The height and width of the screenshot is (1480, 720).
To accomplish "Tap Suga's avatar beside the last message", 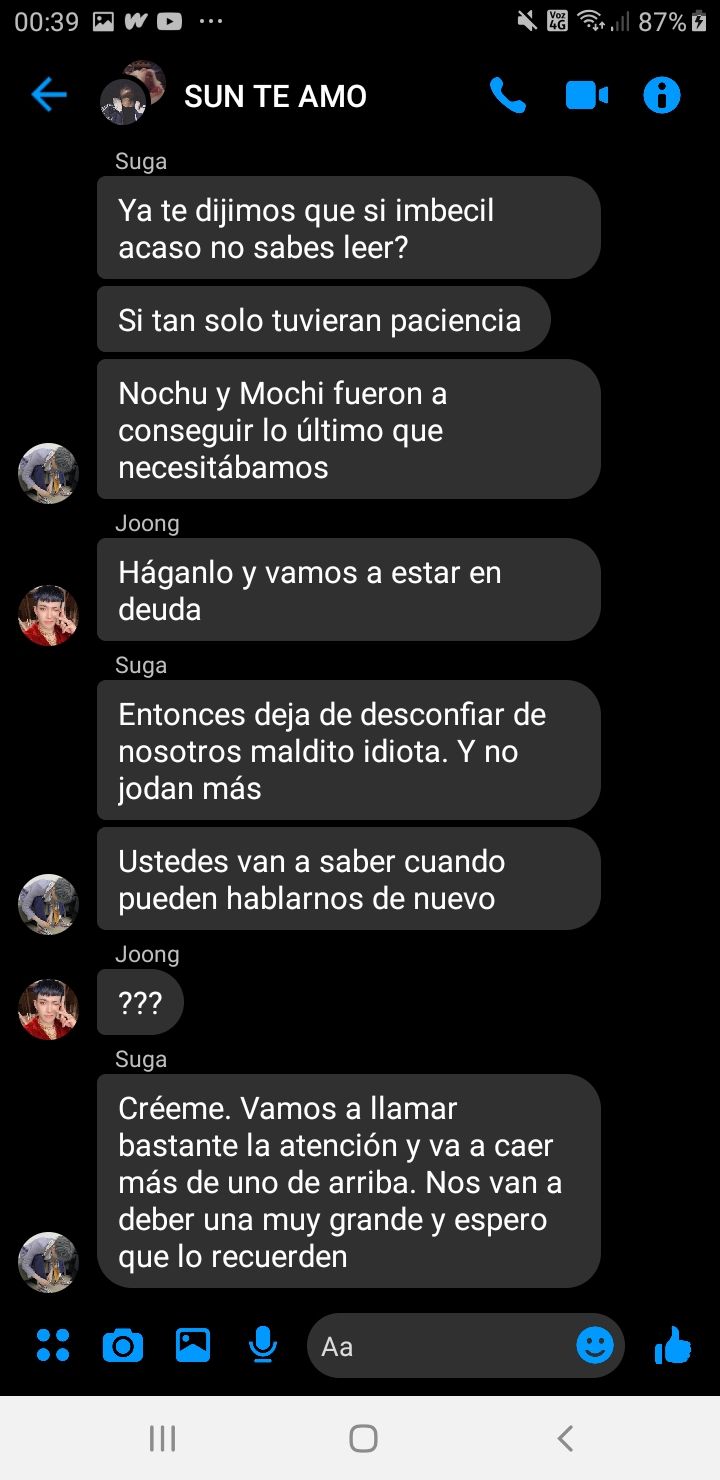I will pos(48,1262).
